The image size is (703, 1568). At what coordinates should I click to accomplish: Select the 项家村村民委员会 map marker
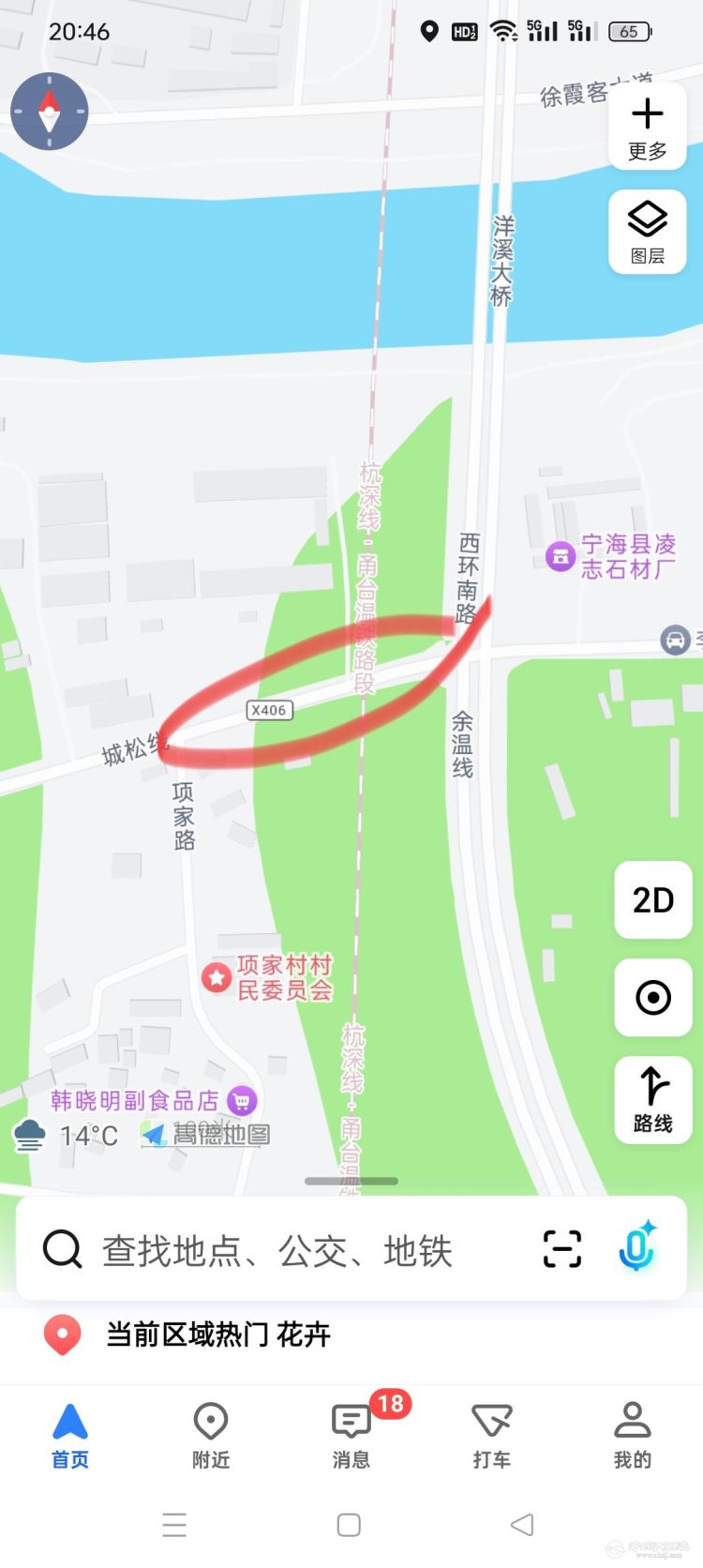click(x=217, y=978)
